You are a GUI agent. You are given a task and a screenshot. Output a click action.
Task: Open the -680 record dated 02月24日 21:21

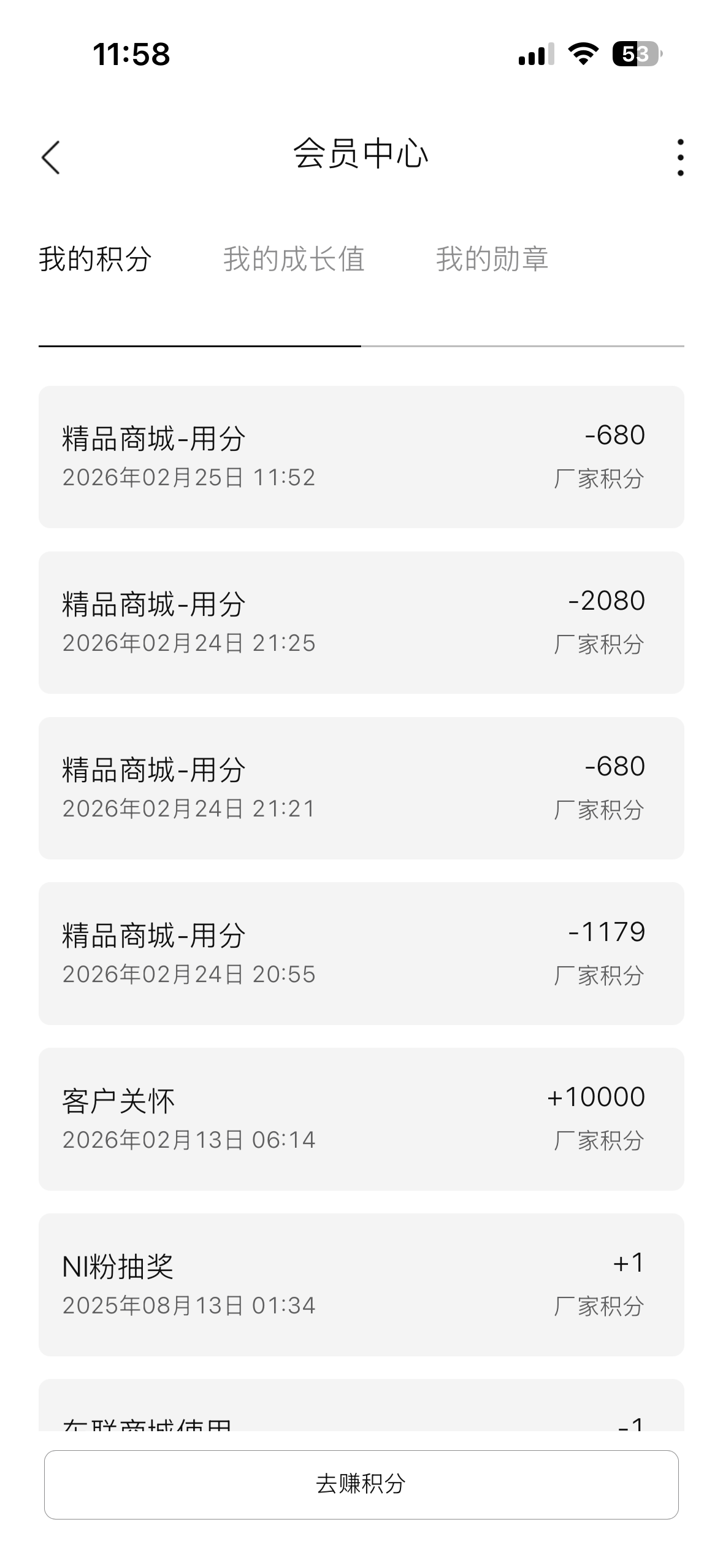click(x=361, y=788)
